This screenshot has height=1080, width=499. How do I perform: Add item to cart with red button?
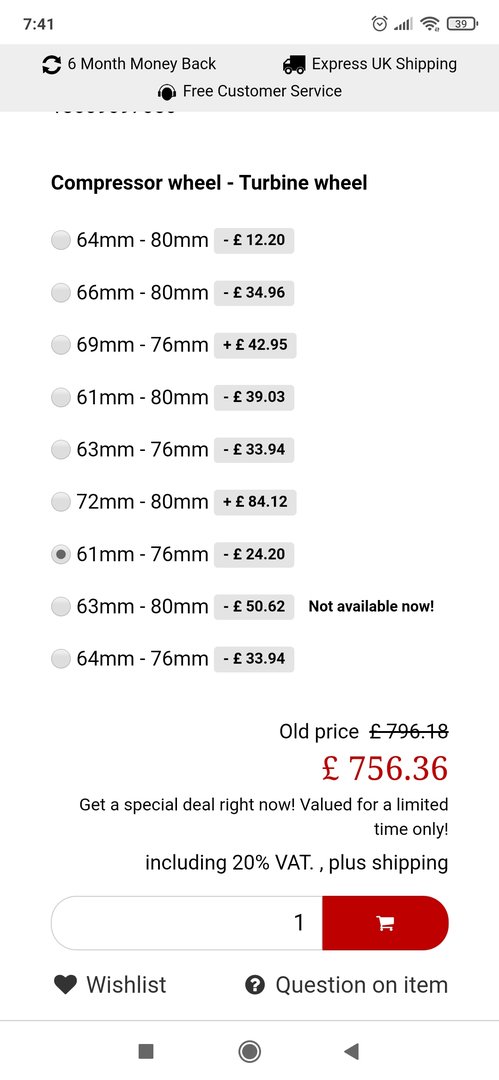[x=385, y=923]
